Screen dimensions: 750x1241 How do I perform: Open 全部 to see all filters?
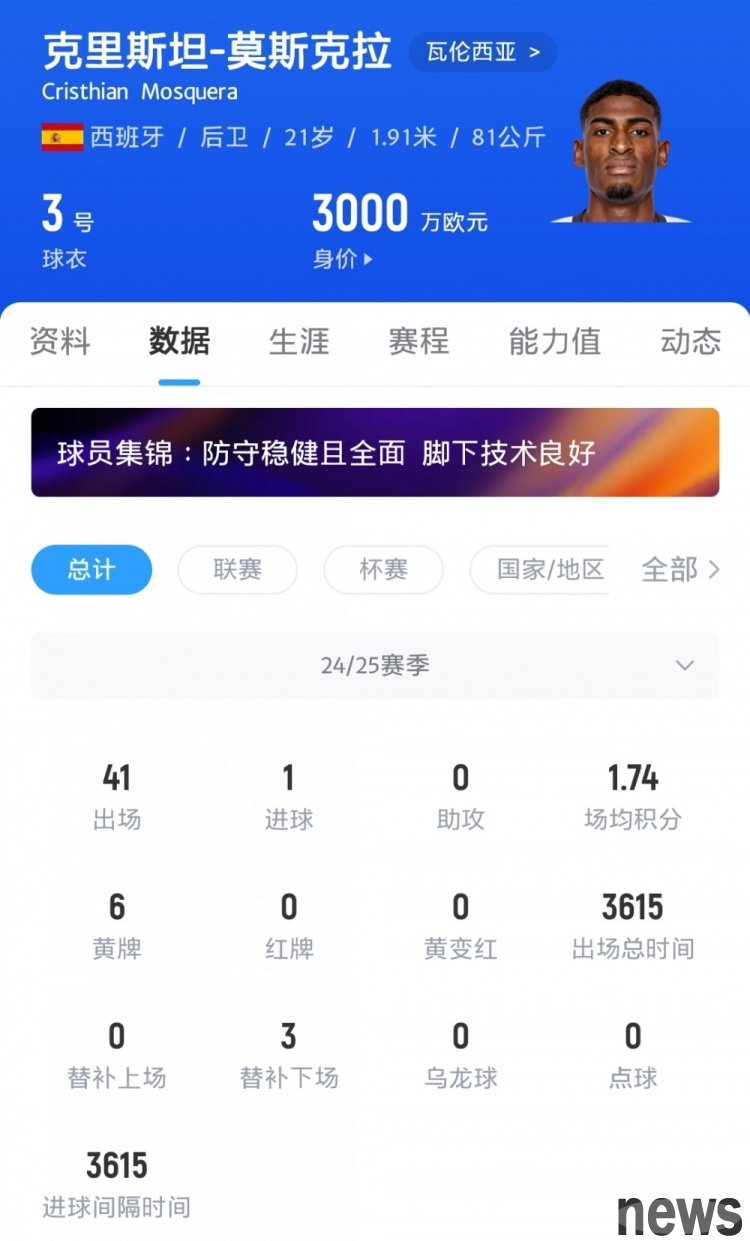680,570
